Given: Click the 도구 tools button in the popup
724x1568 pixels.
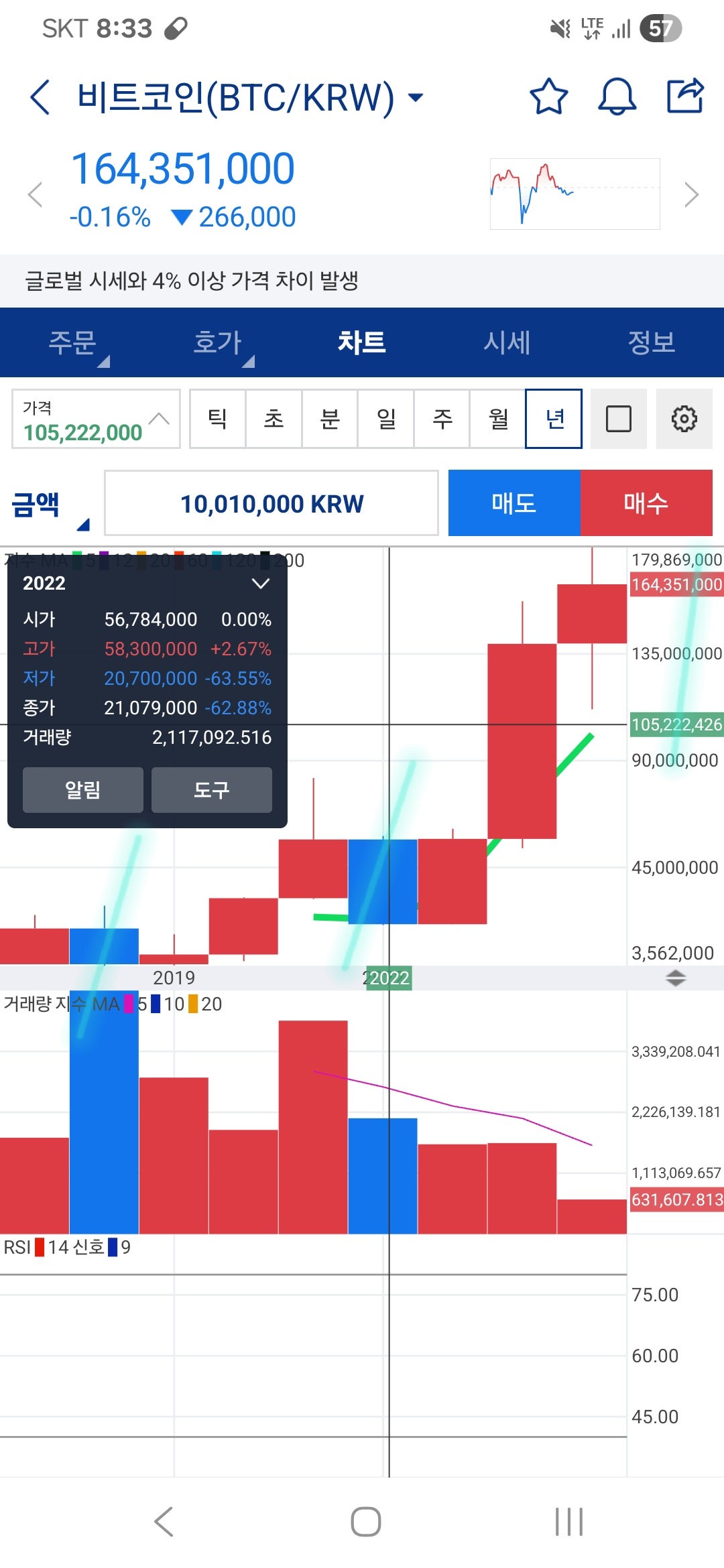Looking at the screenshot, I should coord(212,791).
